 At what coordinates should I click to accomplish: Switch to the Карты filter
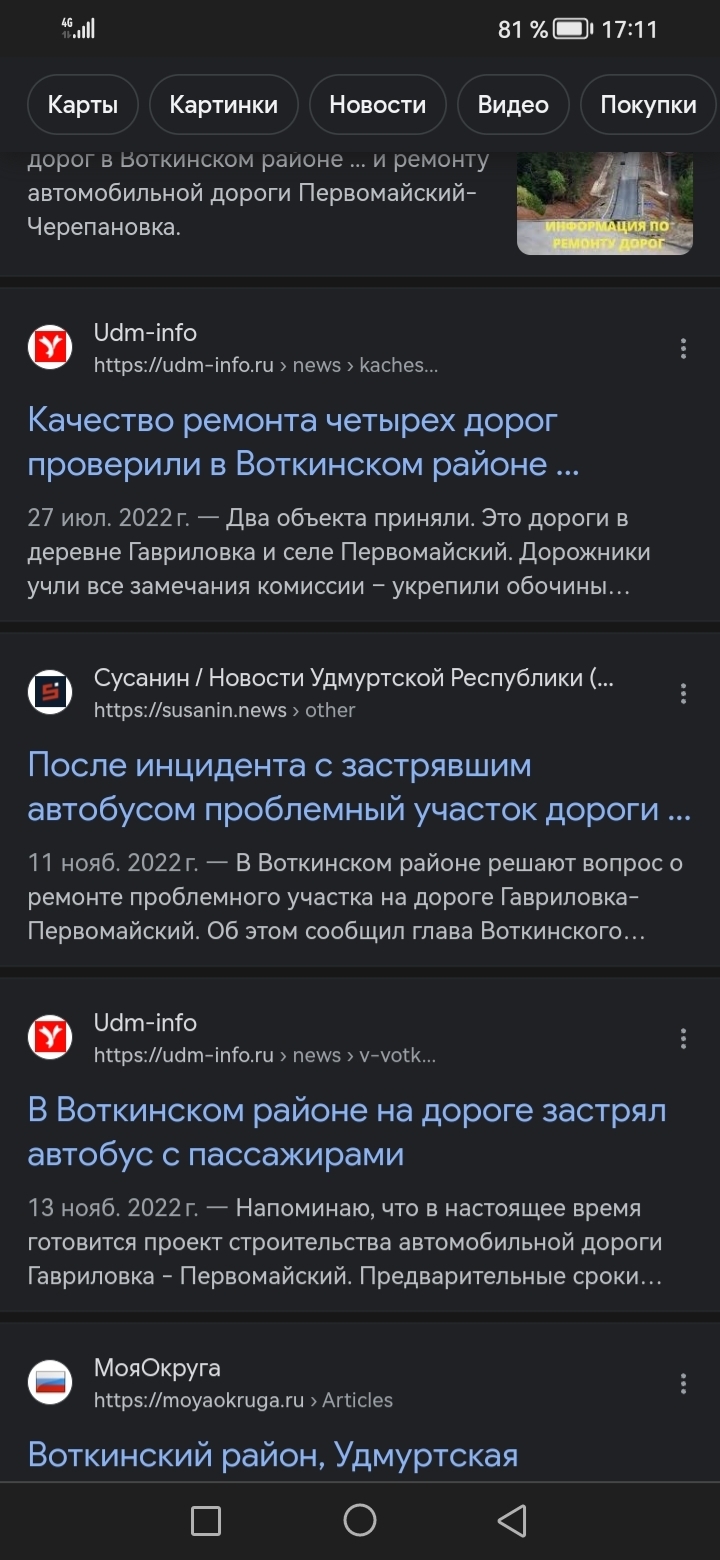point(83,105)
